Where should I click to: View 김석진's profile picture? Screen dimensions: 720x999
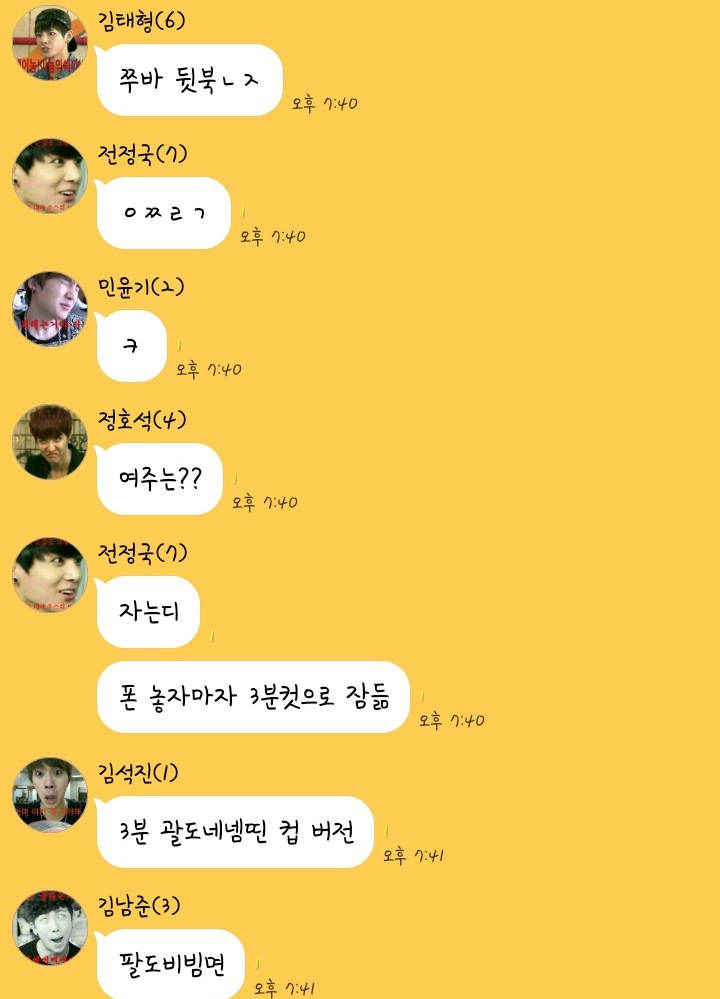click(x=49, y=795)
